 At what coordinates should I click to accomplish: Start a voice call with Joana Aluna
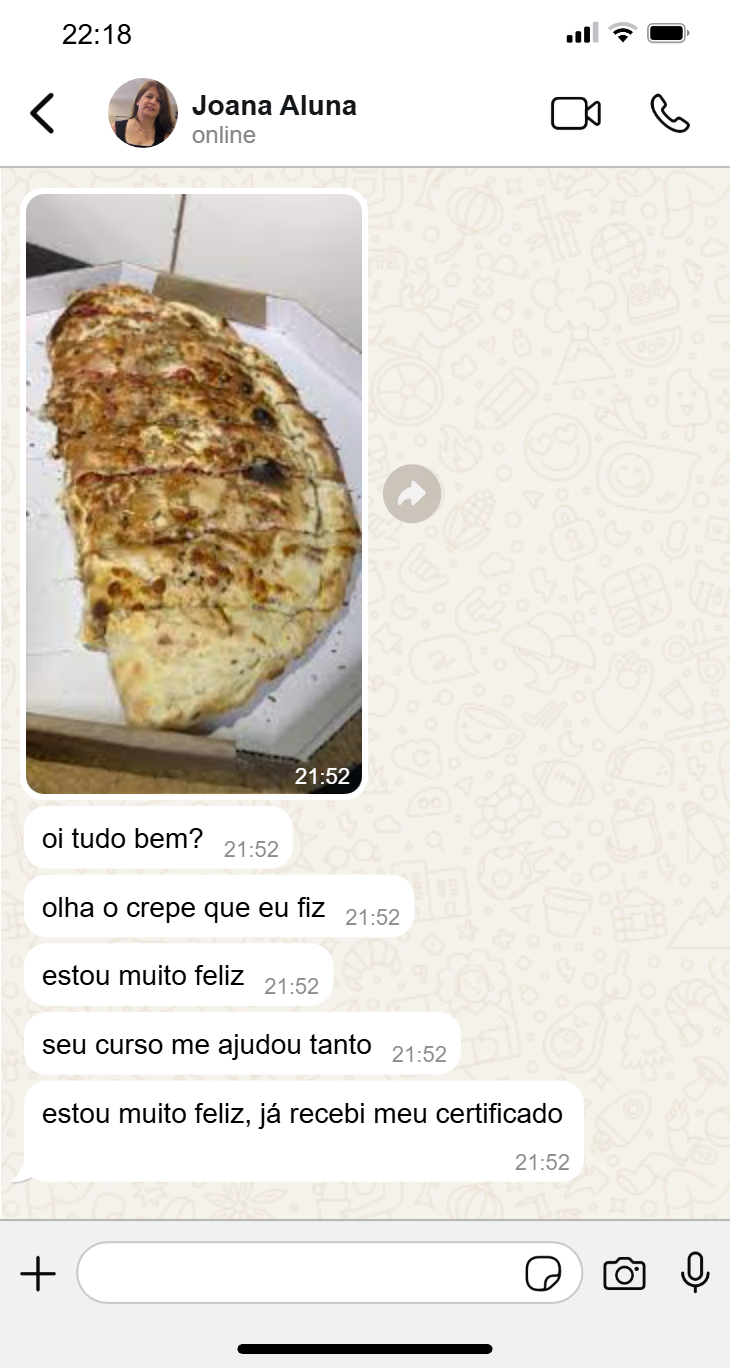[x=669, y=114]
